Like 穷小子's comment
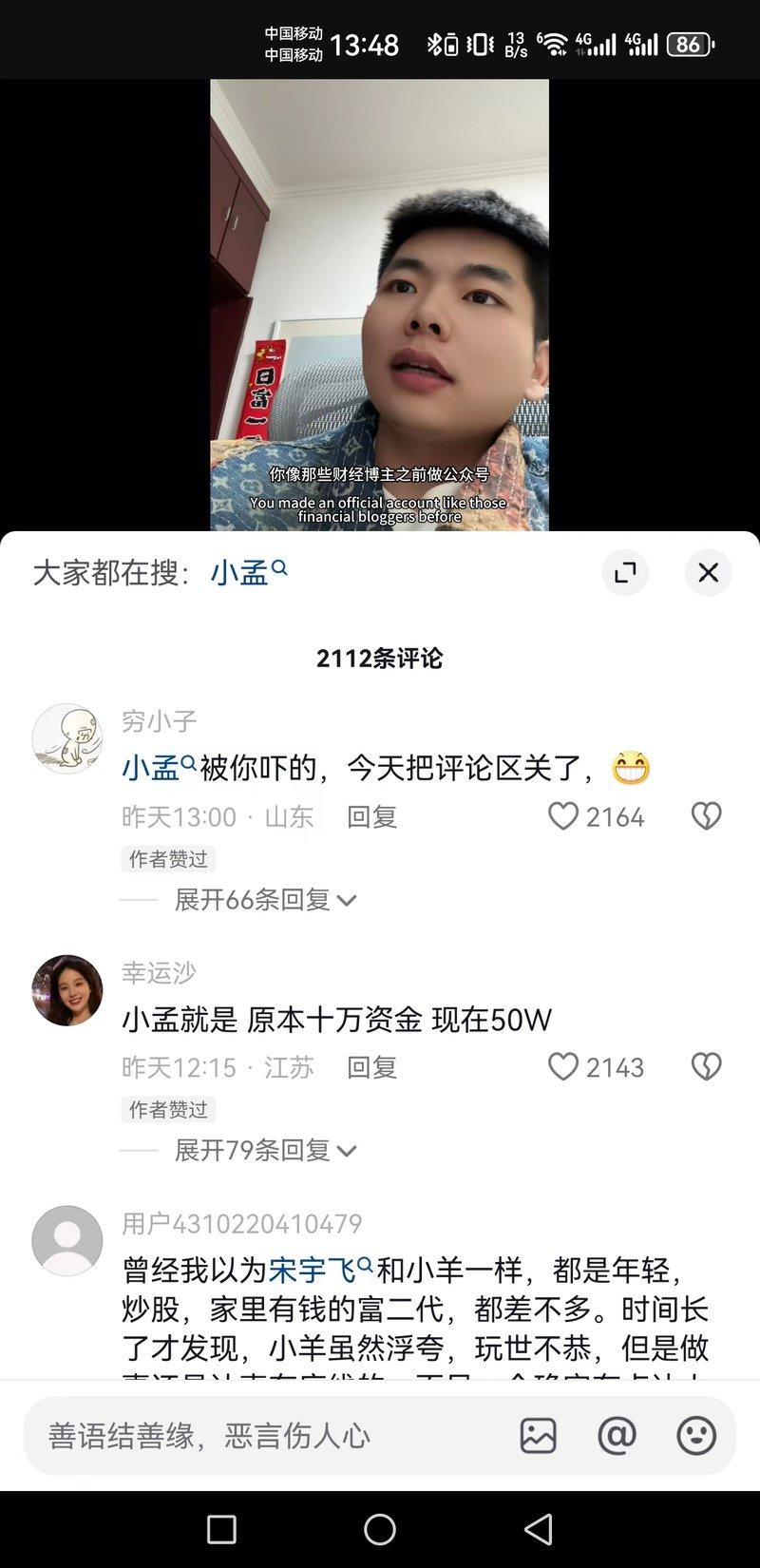Viewport: 760px width, 1568px height. (563, 816)
